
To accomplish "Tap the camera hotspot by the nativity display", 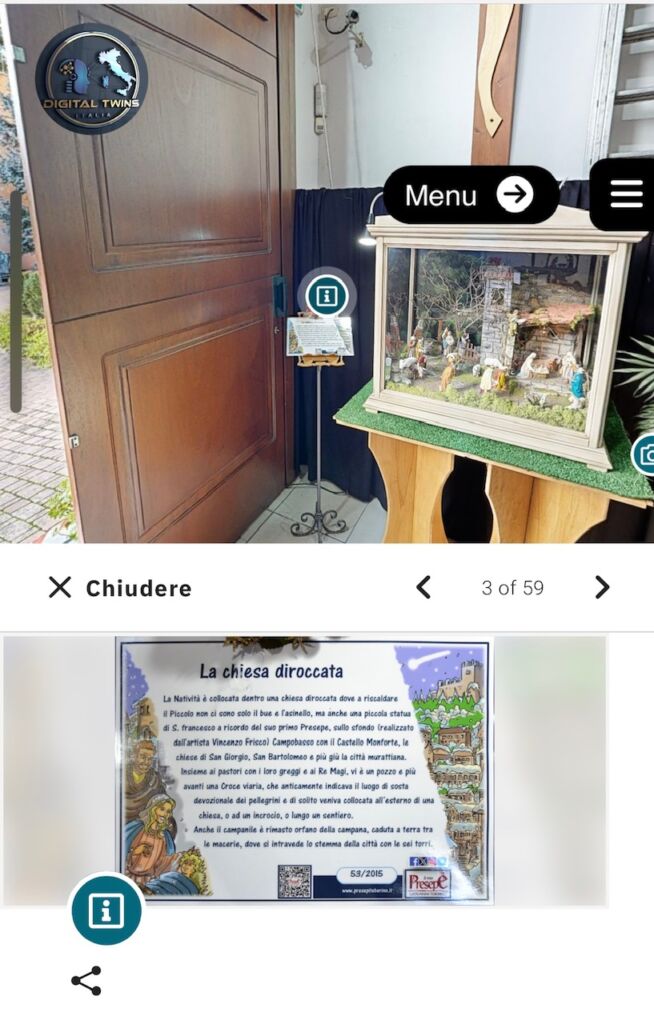I will [646, 455].
